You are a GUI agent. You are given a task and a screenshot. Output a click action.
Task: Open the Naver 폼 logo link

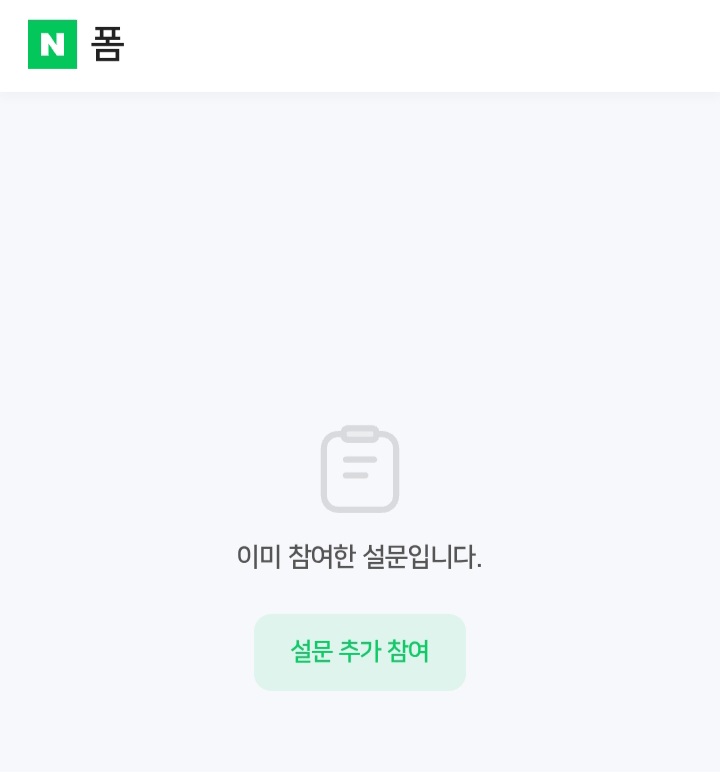pyautogui.click(x=76, y=45)
